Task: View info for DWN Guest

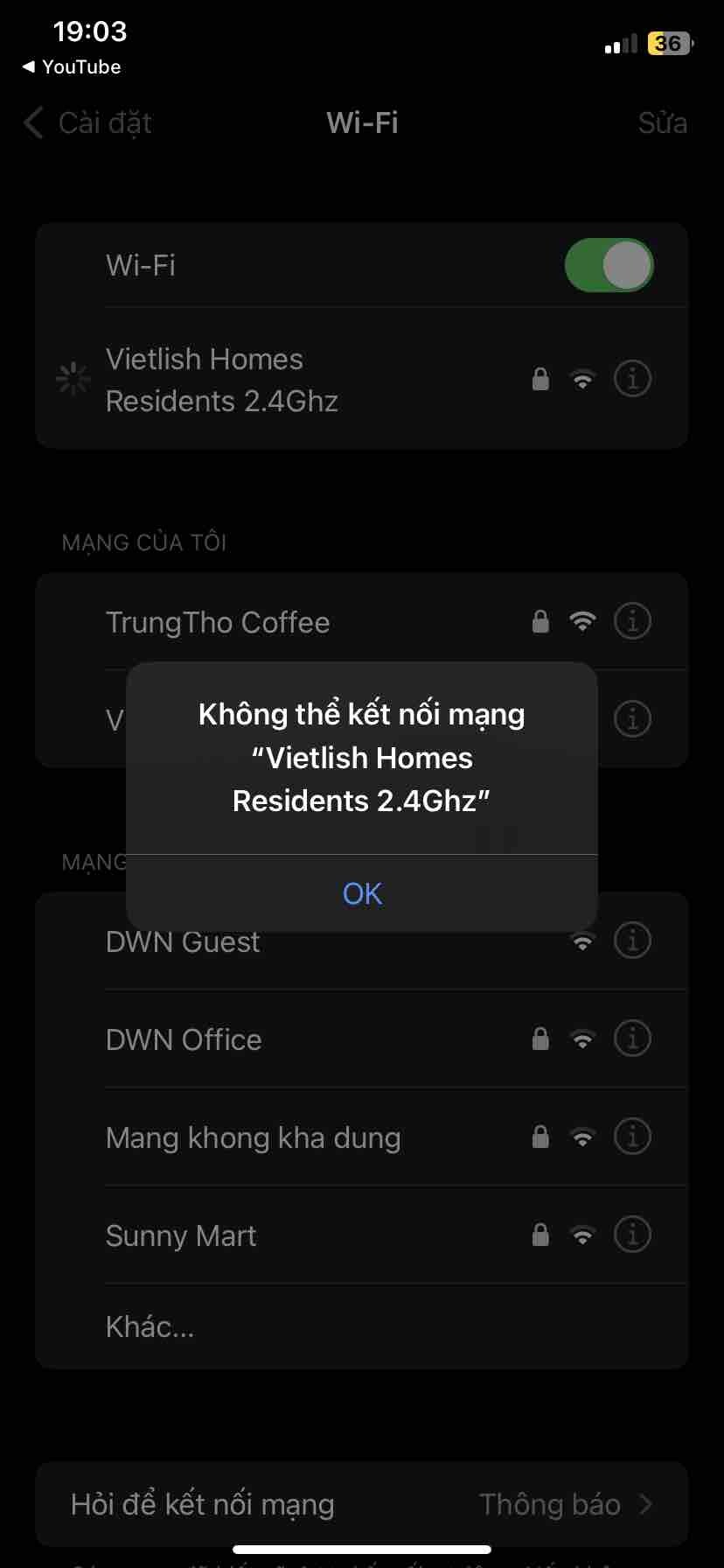Action: pyautogui.click(x=632, y=941)
